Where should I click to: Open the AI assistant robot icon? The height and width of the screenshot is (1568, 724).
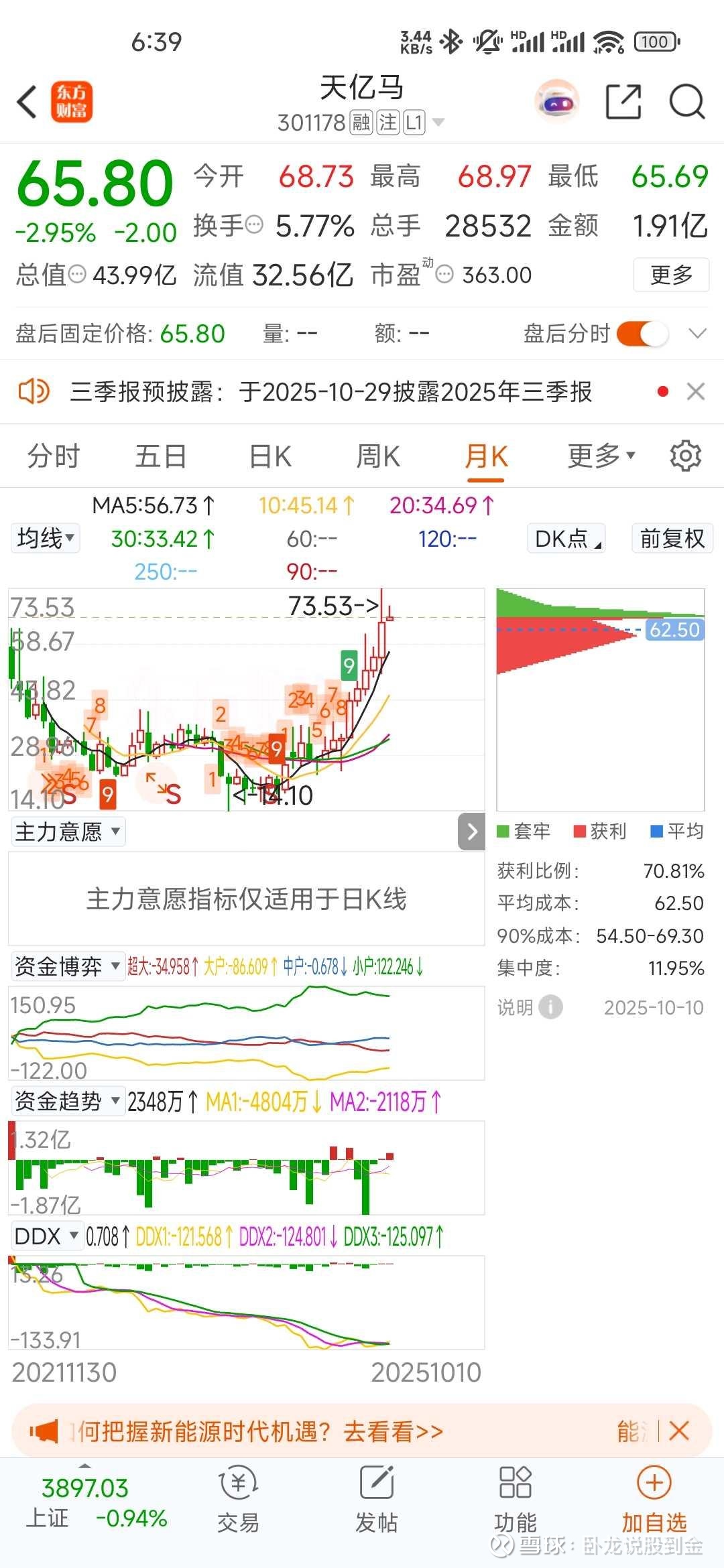[x=557, y=102]
